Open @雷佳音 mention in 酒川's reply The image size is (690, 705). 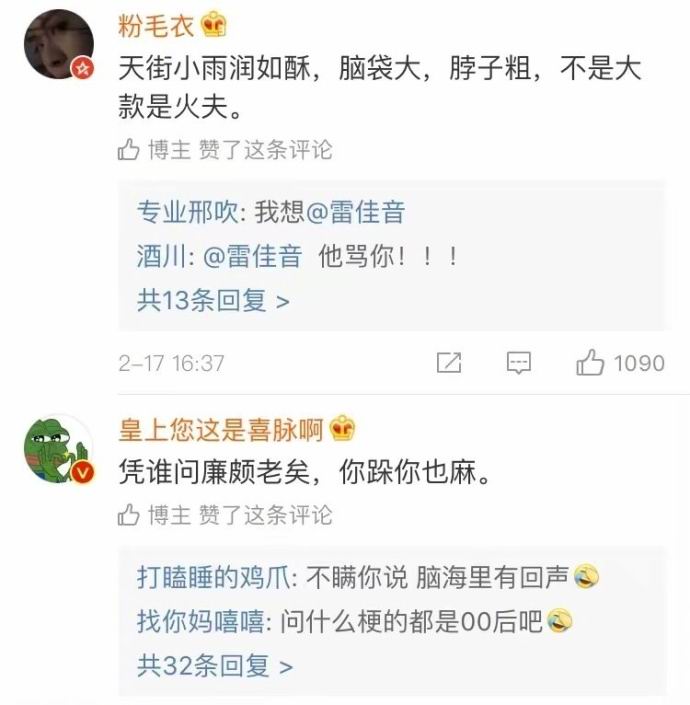click(252, 256)
